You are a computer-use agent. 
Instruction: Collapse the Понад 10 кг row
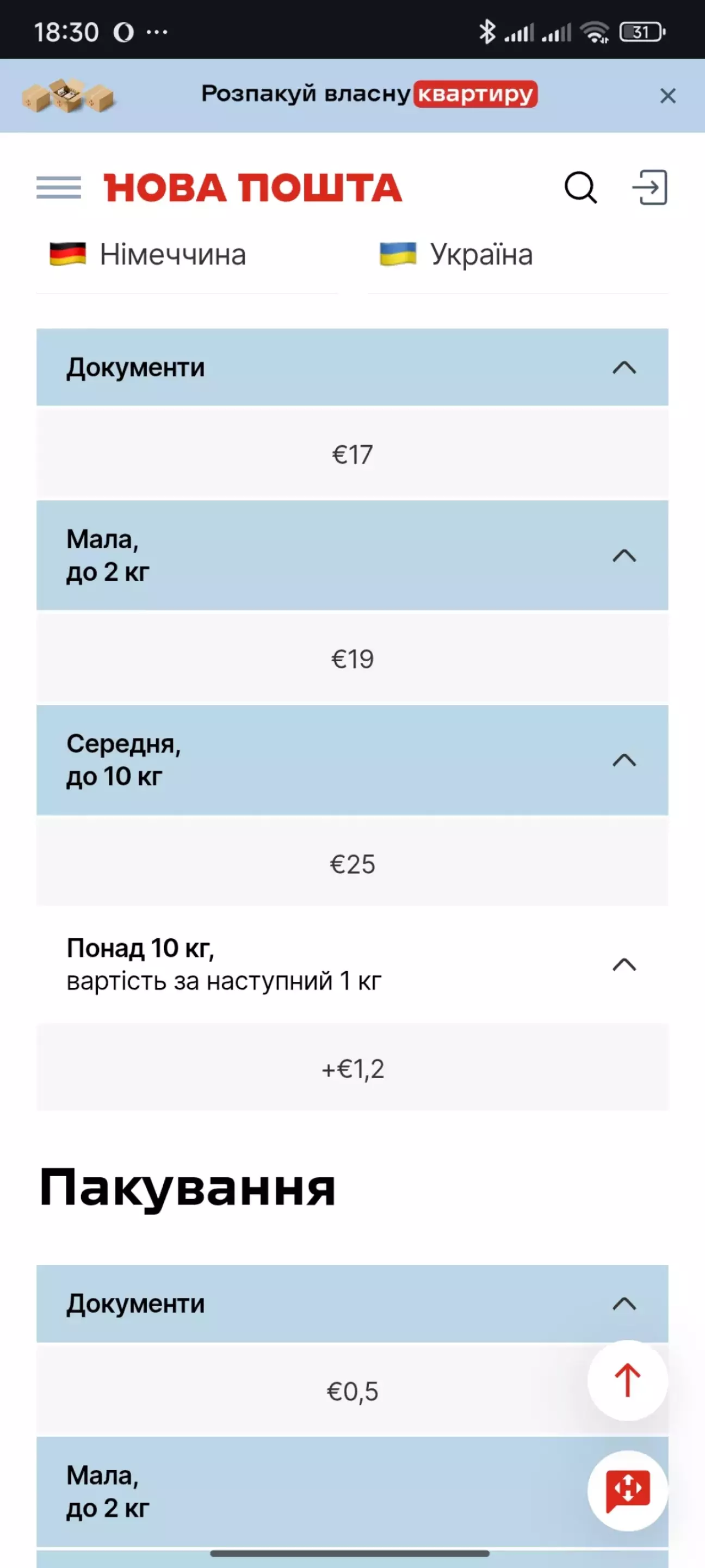[x=352, y=964]
